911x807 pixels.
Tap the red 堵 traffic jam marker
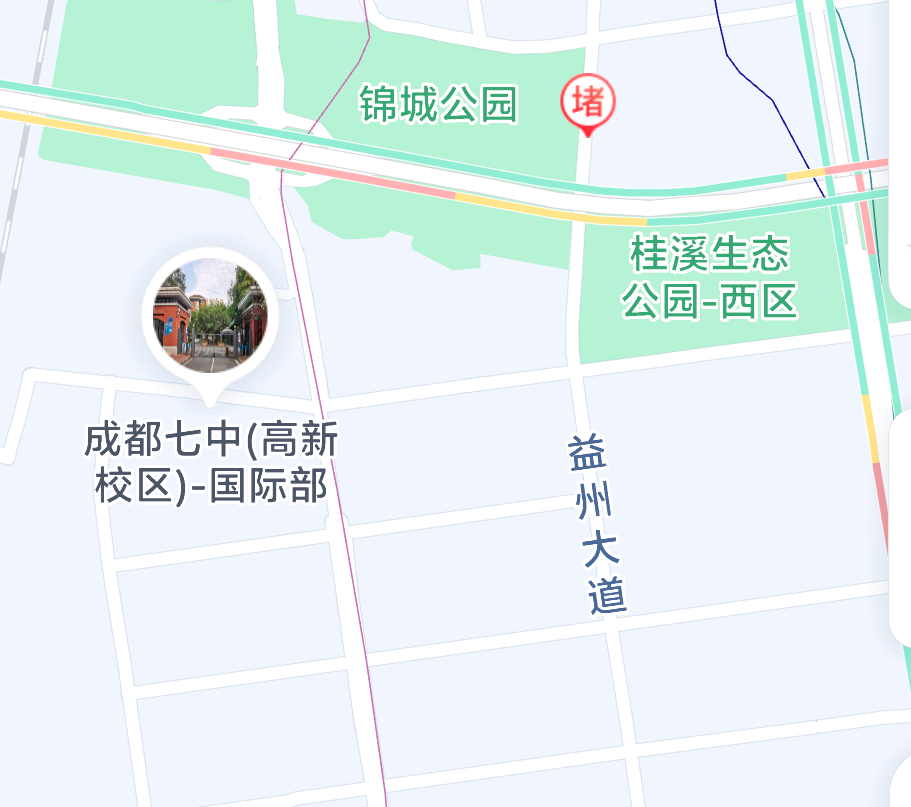click(x=587, y=102)
